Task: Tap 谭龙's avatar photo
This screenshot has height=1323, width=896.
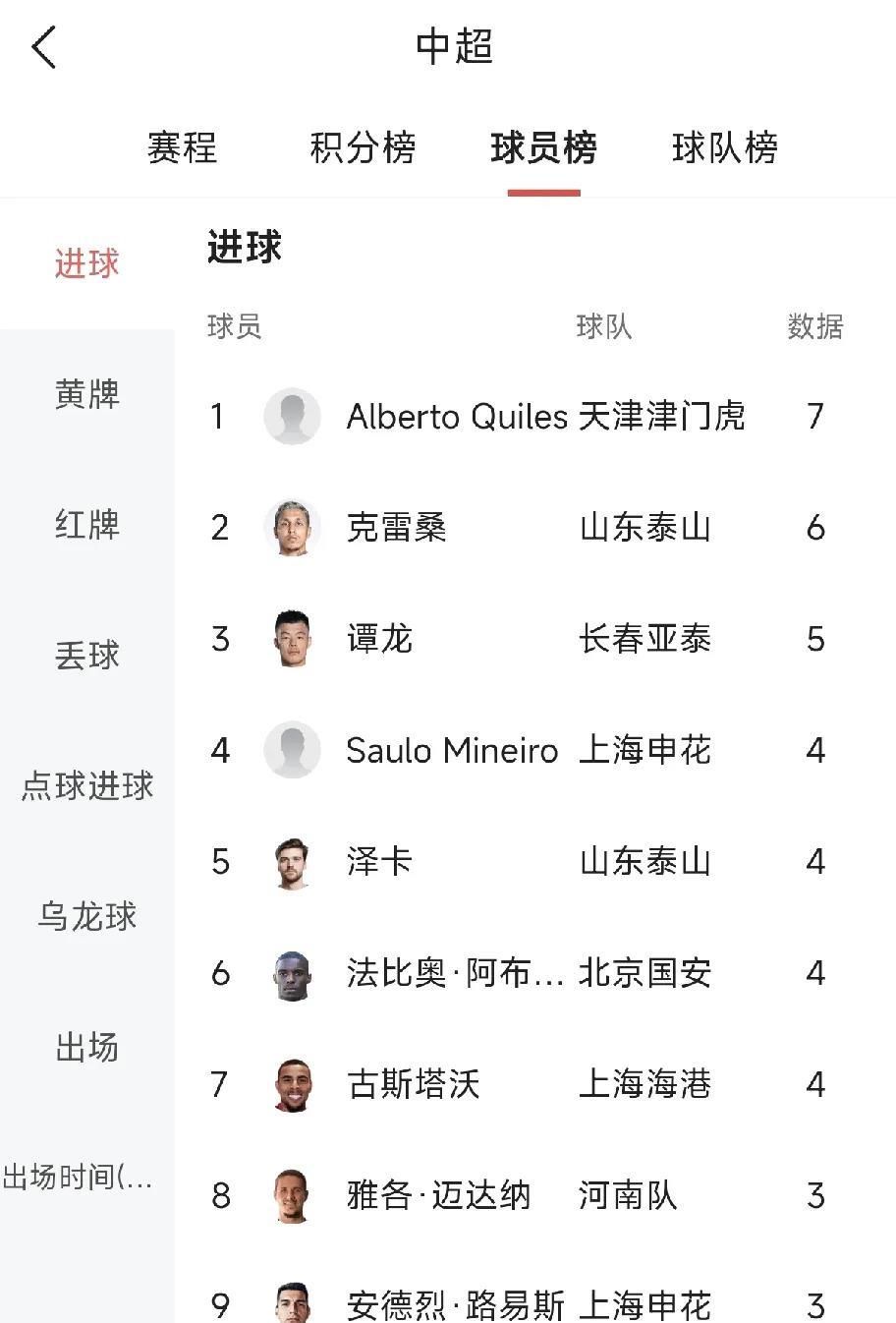Action: 293,639
